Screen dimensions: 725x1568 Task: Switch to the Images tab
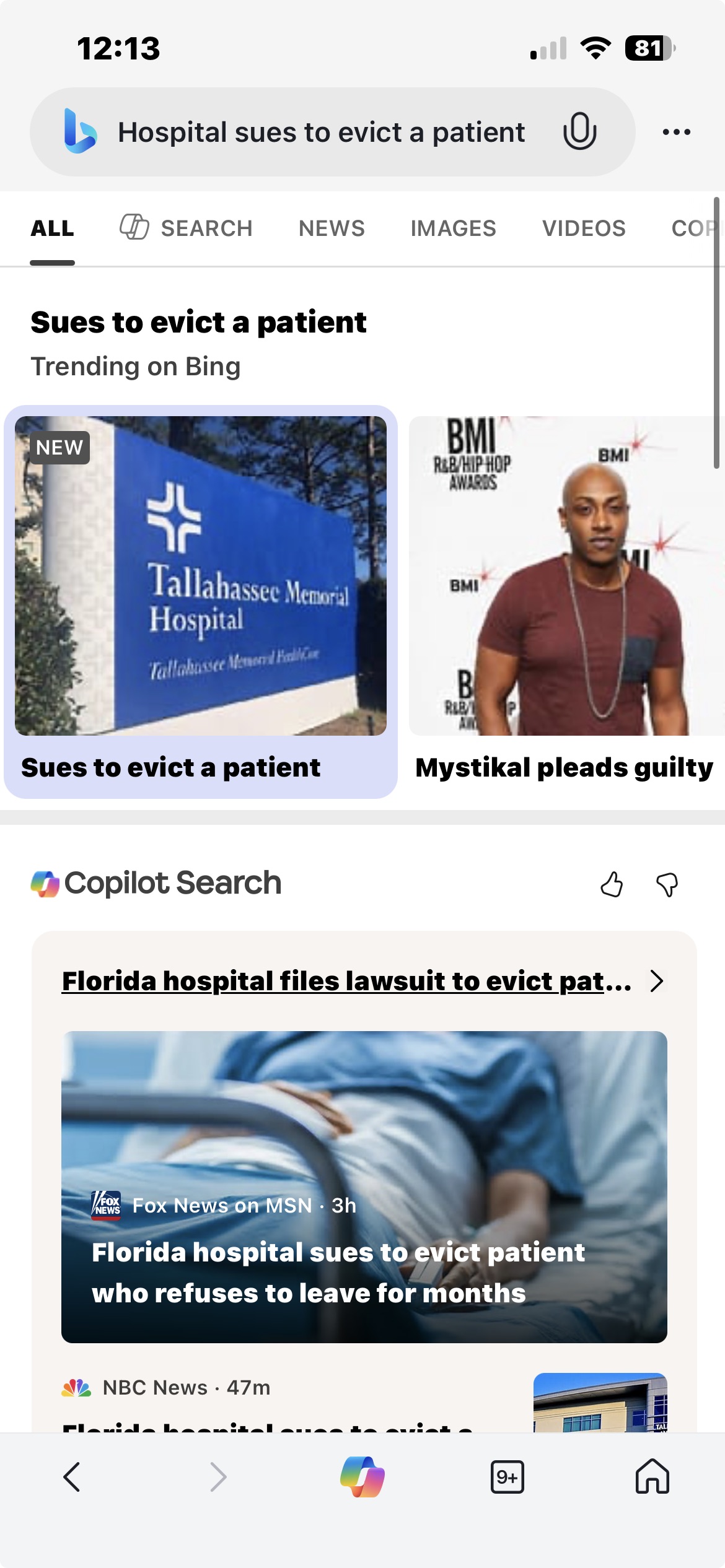click(x=453, y=229)
